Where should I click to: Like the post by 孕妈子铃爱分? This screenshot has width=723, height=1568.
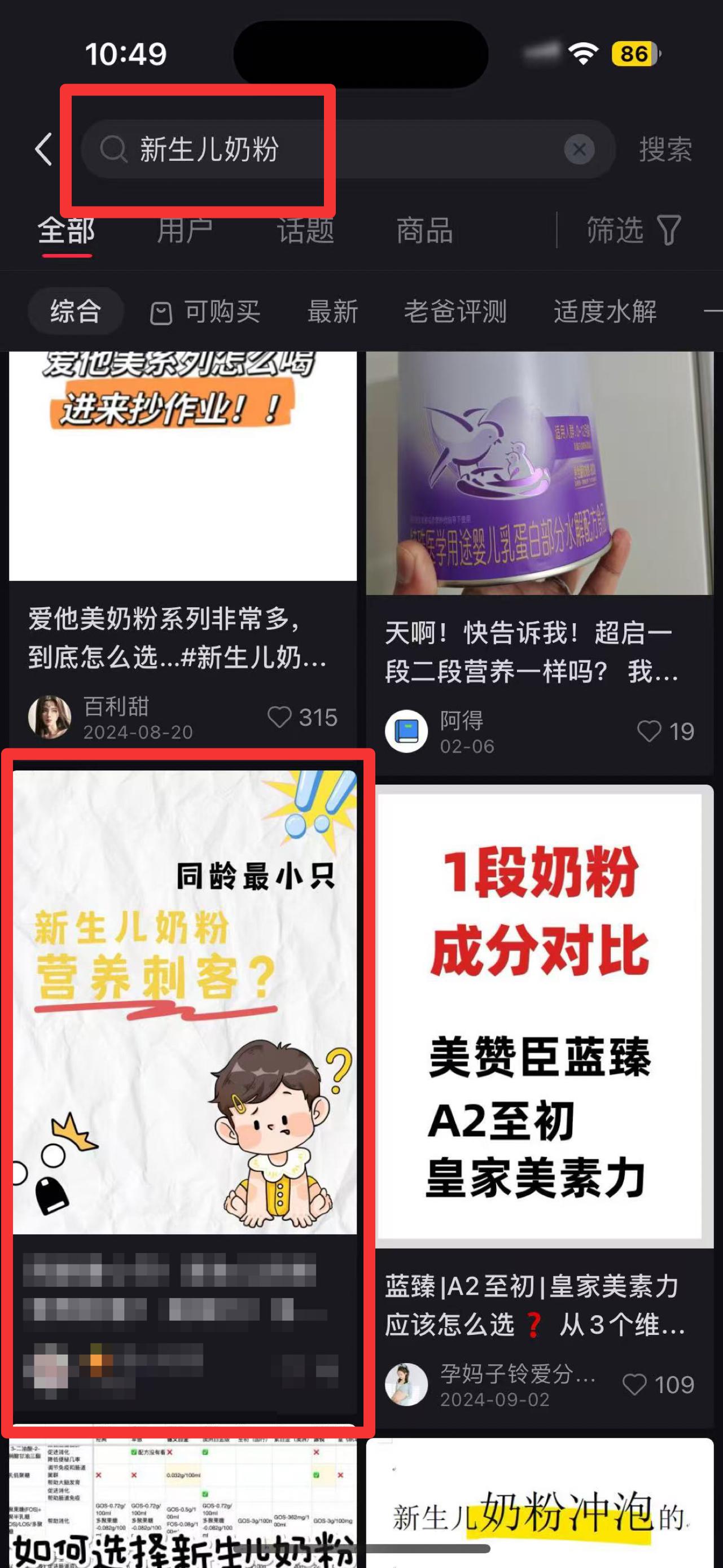coord(658,1385)
